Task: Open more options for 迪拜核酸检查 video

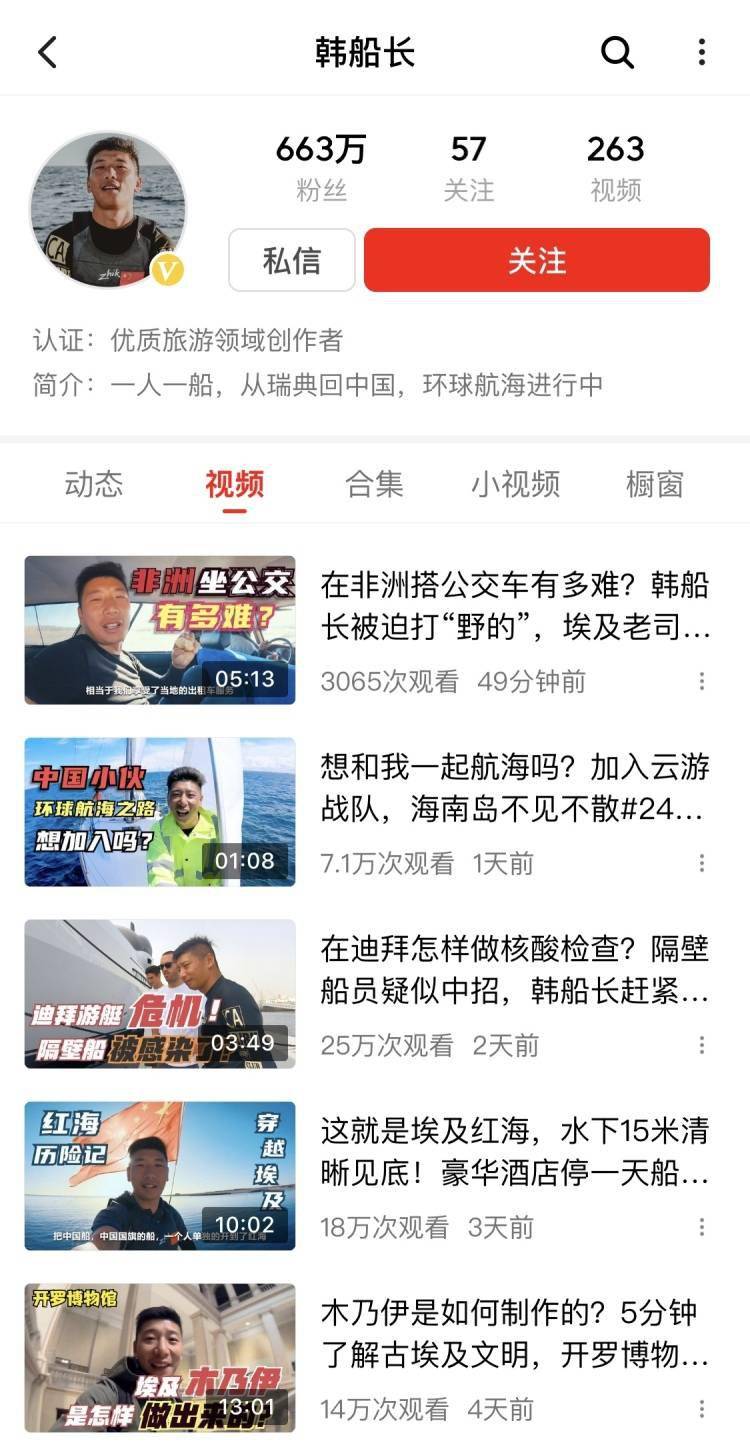Action: [702, 1045]
